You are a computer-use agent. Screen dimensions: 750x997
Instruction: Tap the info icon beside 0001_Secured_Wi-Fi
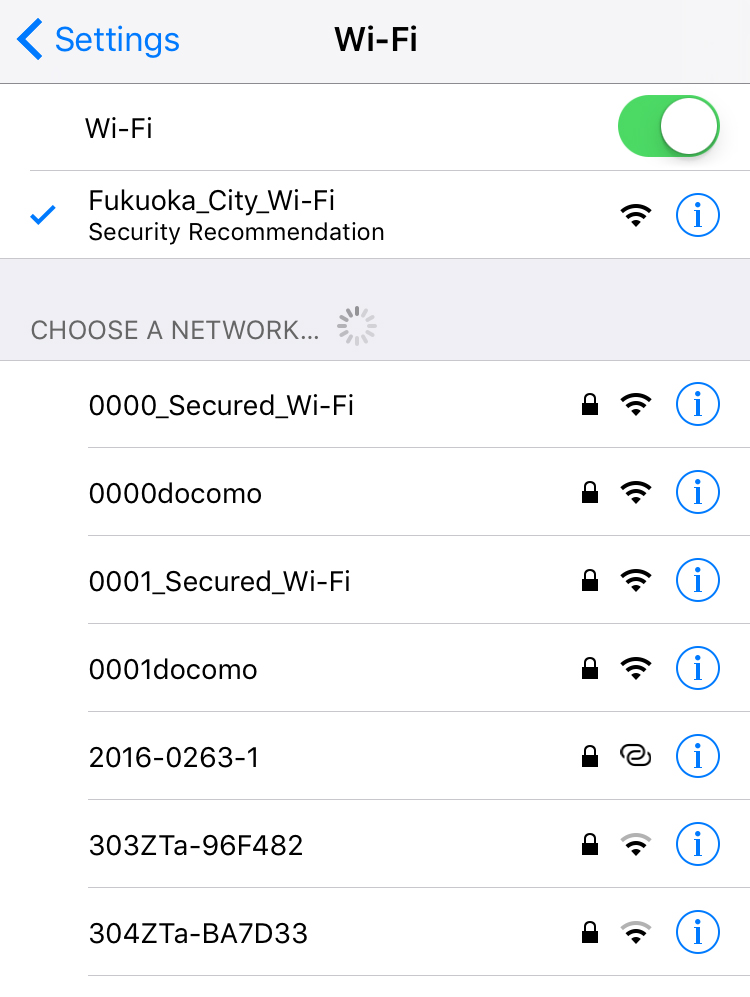[x=697, y=580]
